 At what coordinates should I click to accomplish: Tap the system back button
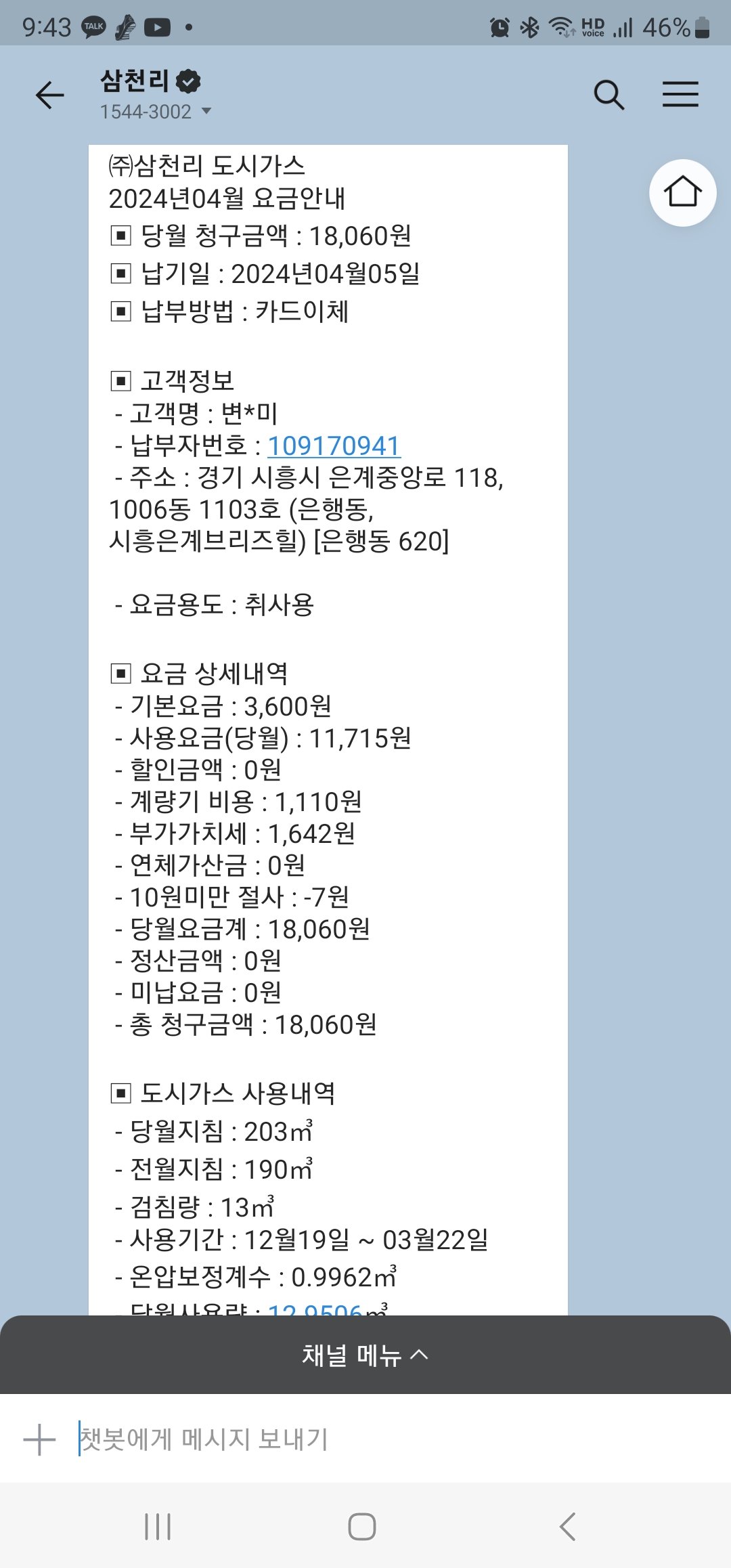click(x=567, y=1527)
